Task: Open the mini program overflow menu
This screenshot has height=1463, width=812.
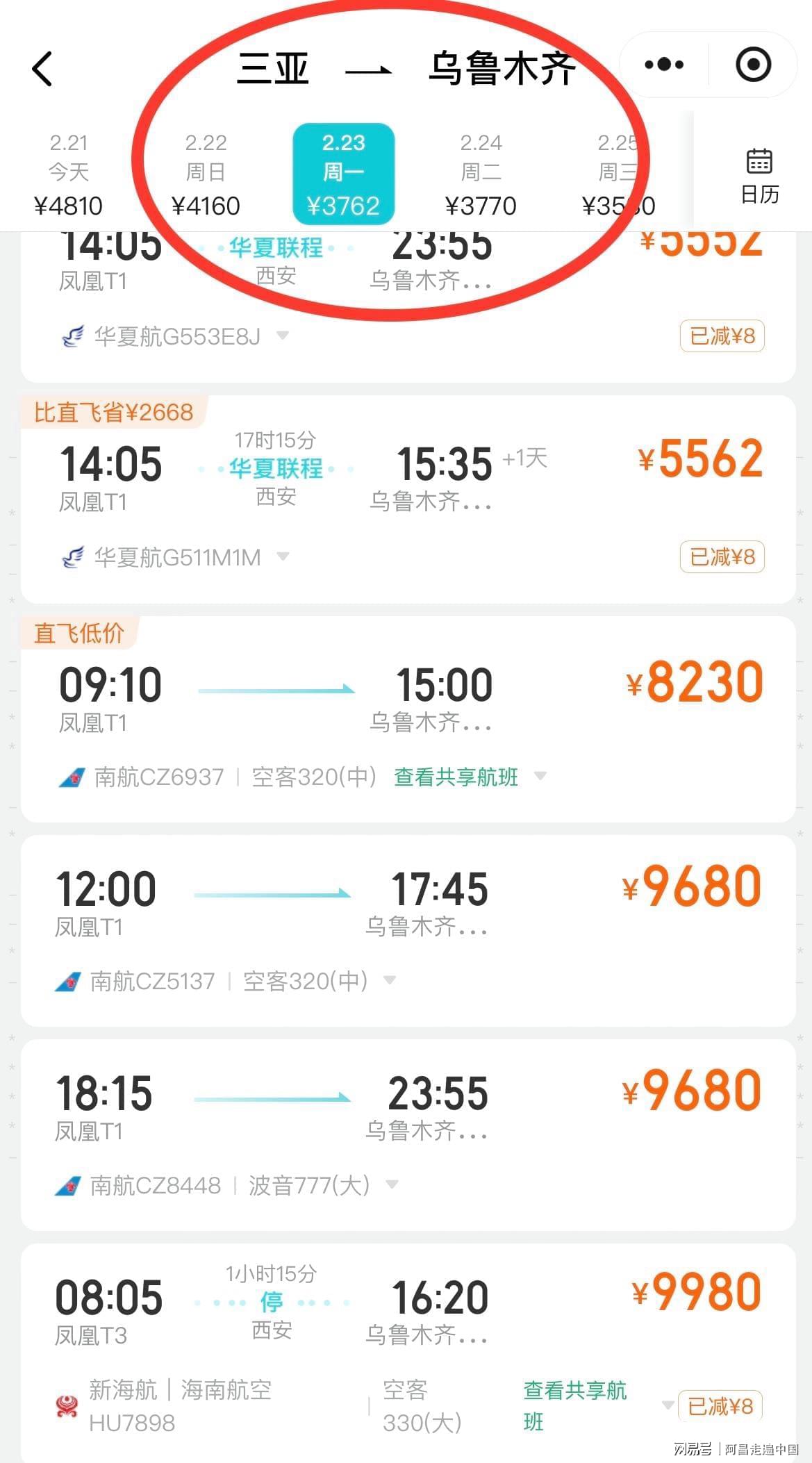Action: point(663,65)
